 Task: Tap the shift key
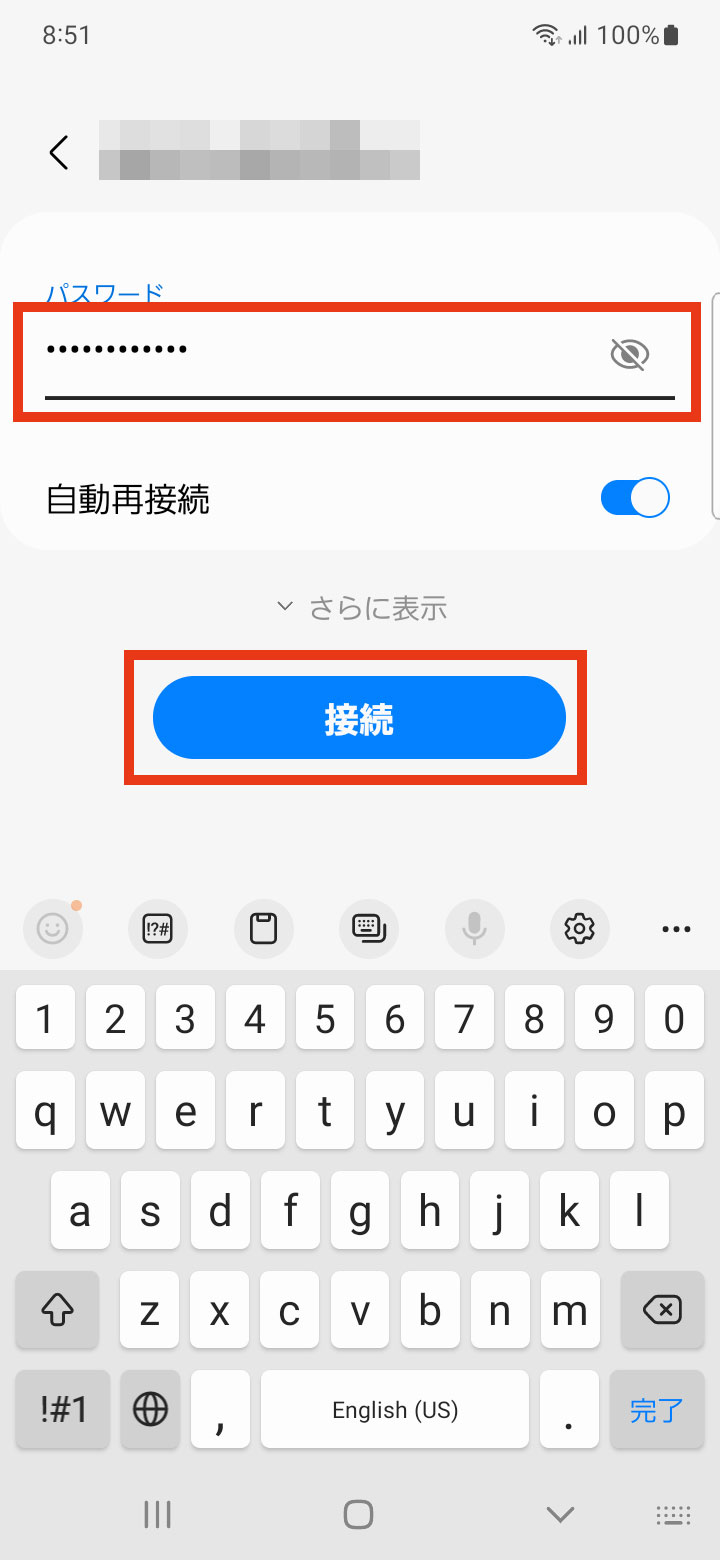point(58,1310)
